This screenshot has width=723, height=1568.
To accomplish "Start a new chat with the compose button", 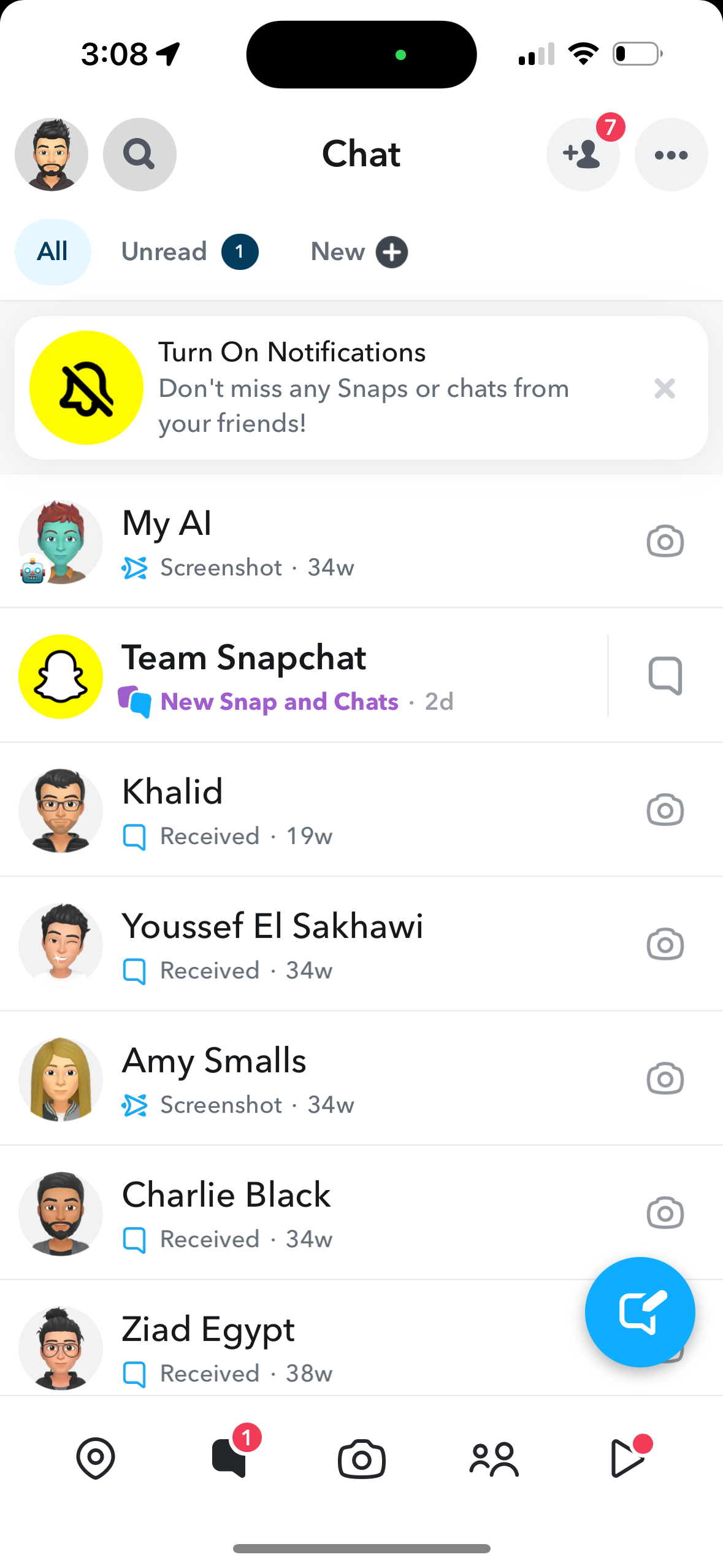I will [640, 1312].
